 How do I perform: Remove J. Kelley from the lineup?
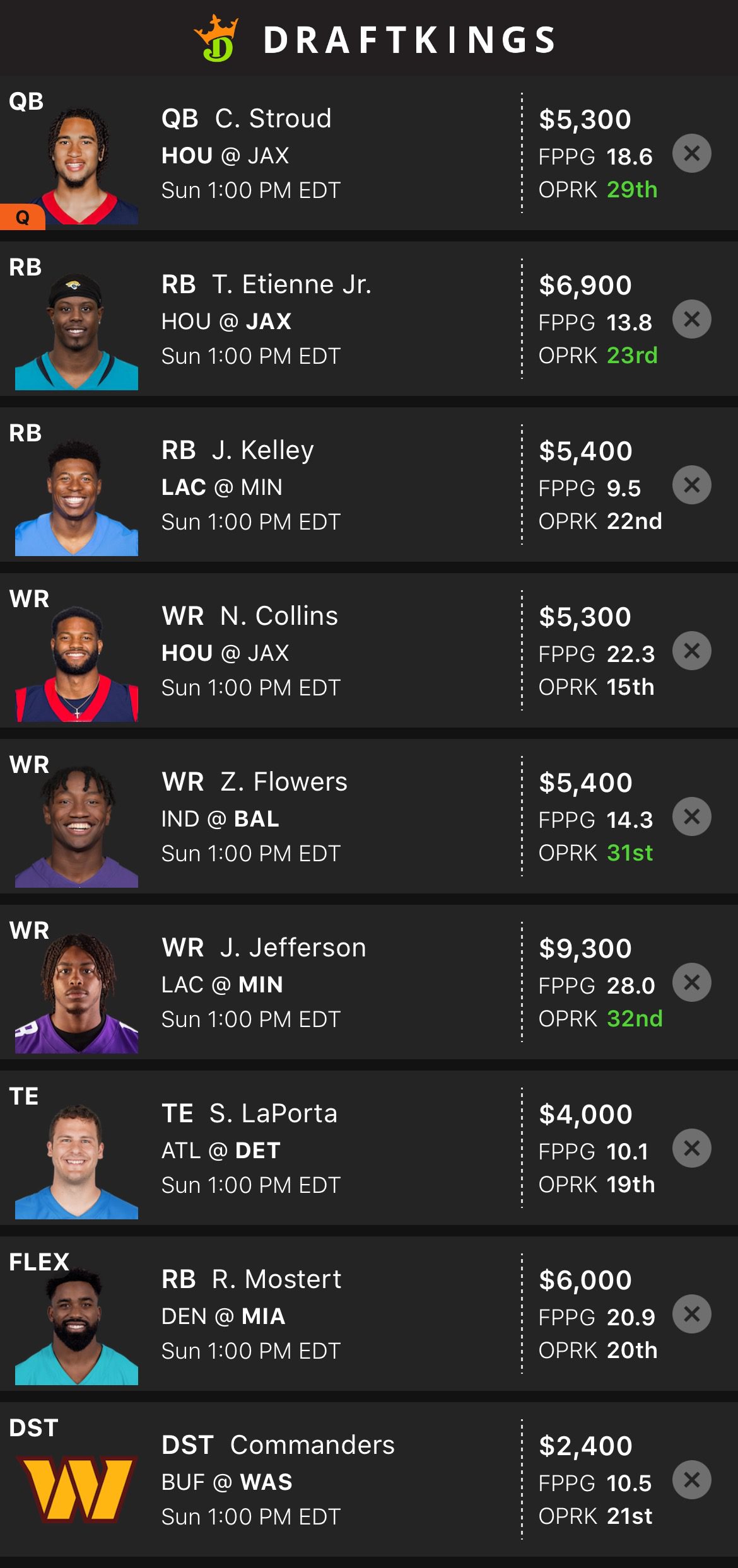691,485
